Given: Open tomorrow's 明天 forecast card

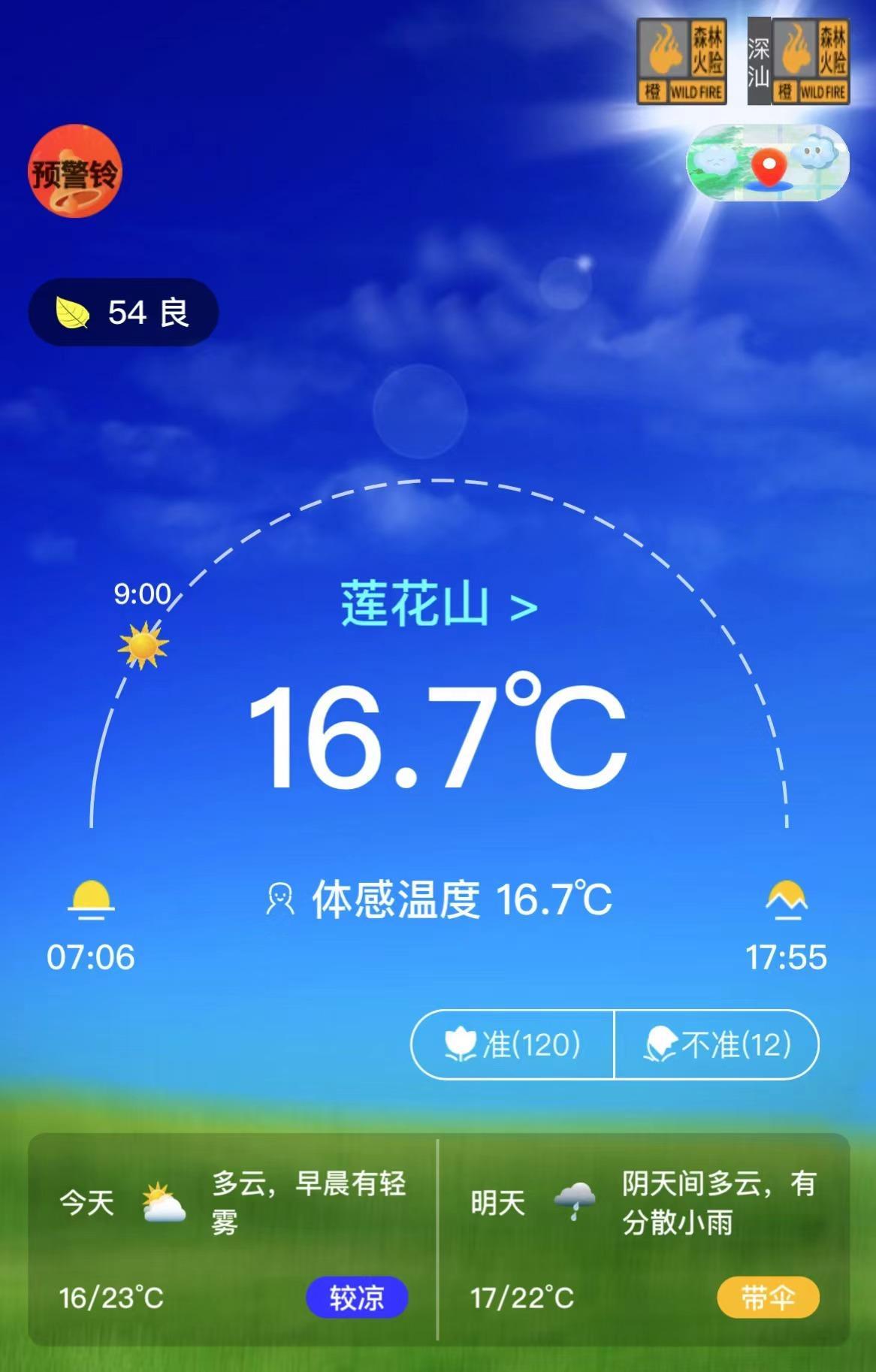Looking at the screenshot, I should [x=643, y=1239].
